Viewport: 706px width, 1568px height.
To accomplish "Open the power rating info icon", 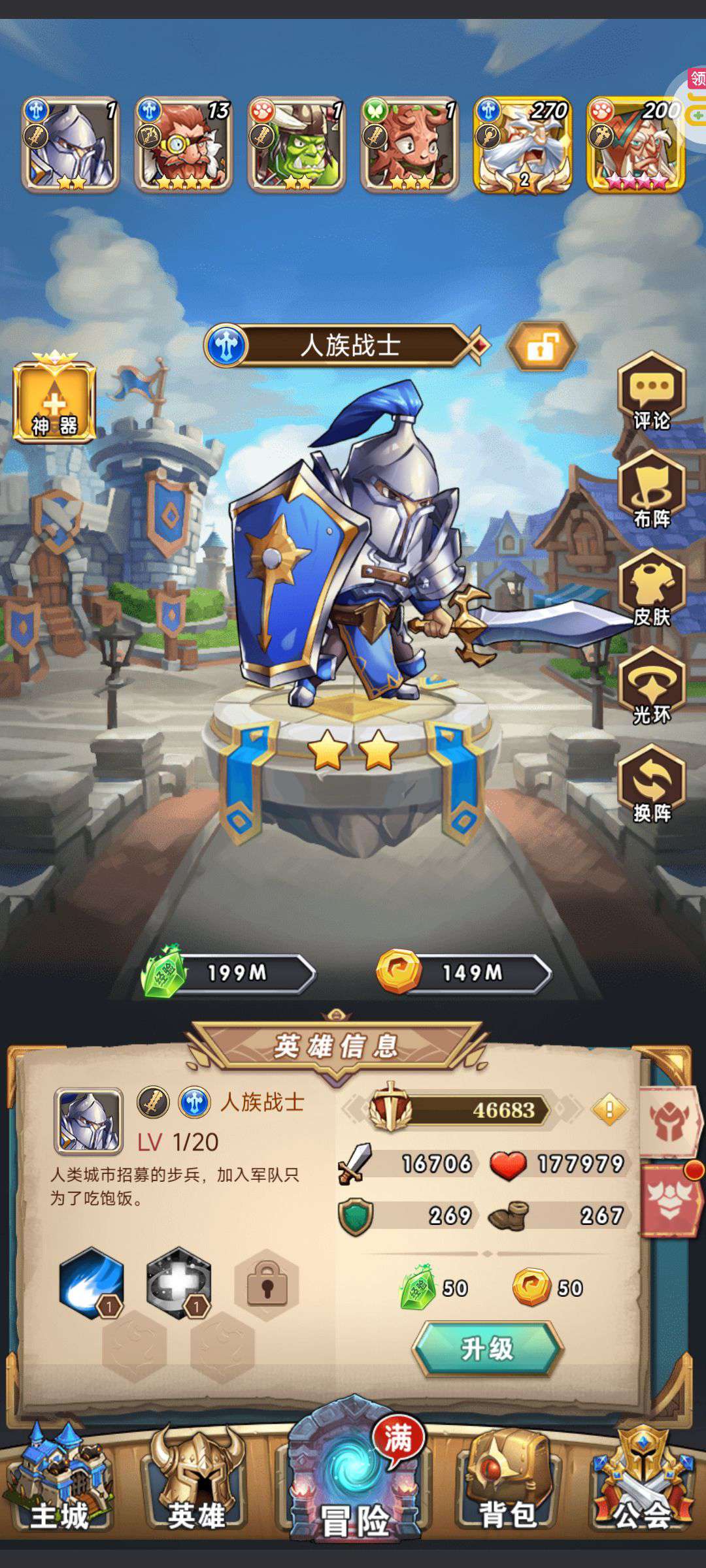I will coord(609,1109).
